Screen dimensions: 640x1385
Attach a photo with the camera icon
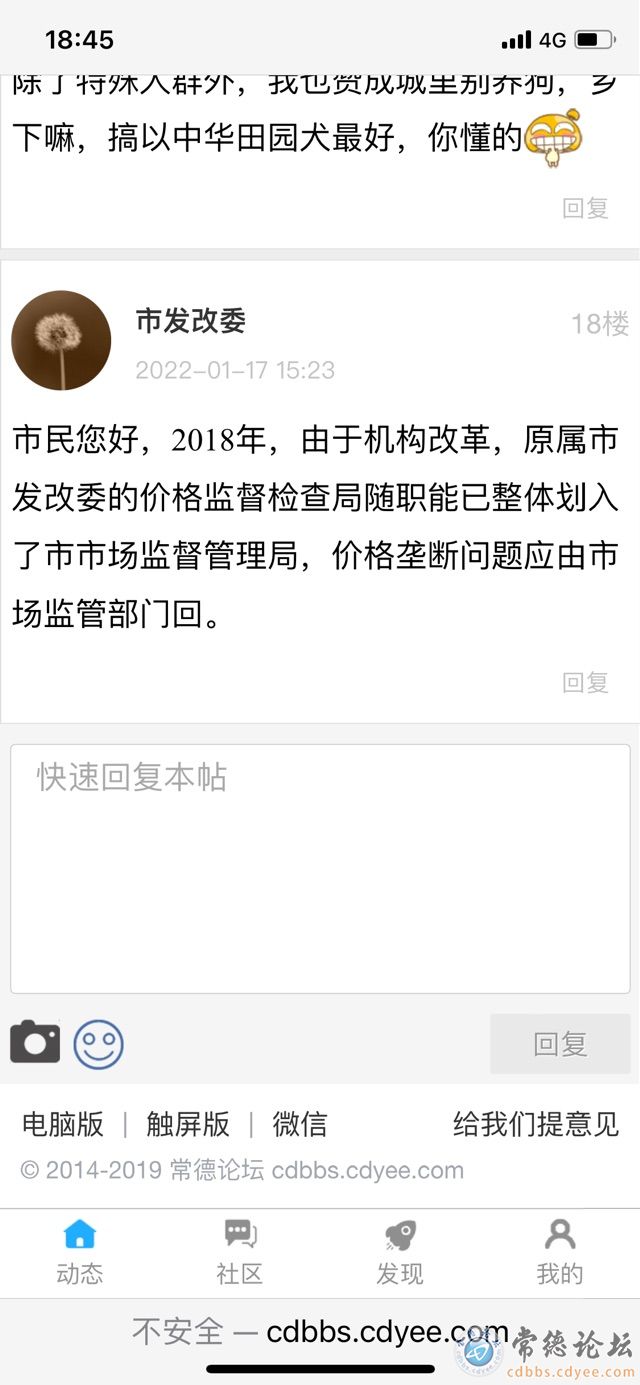[x=35, y=1043]
